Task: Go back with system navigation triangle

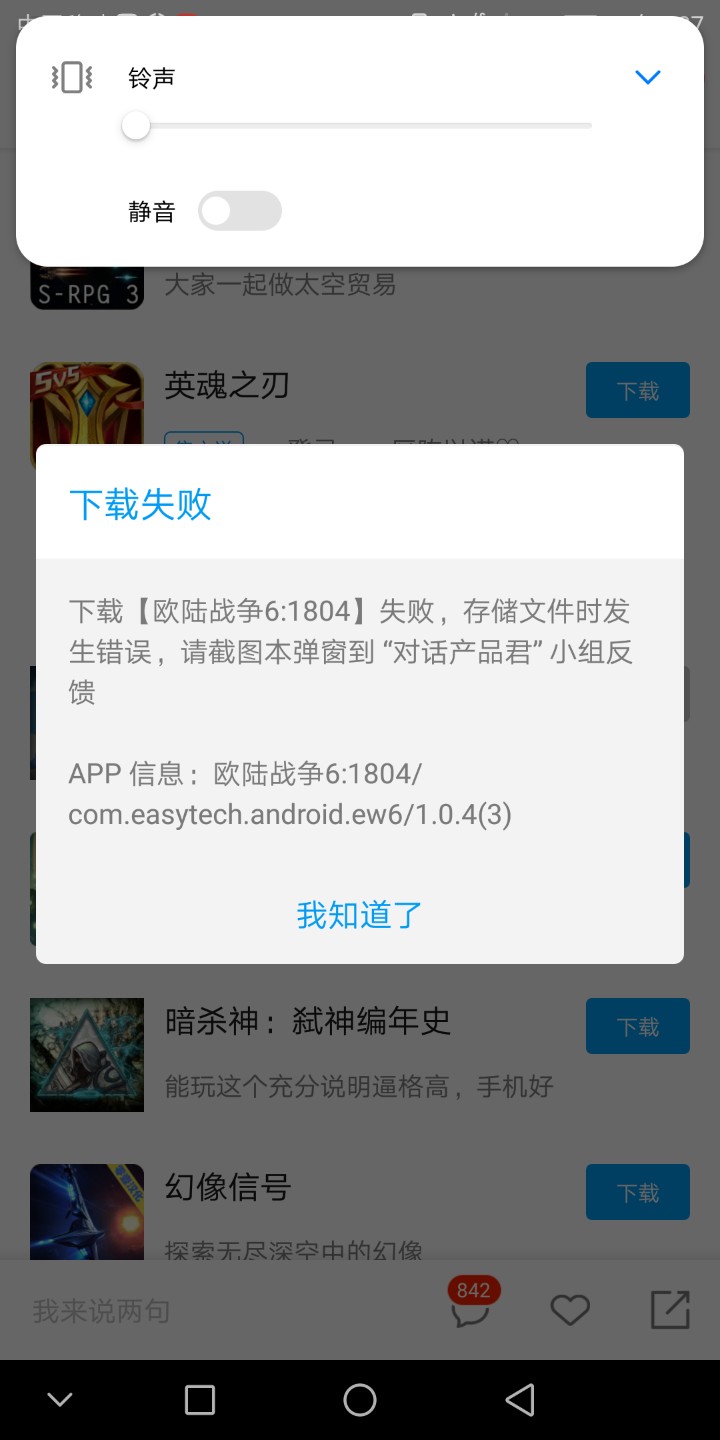Action: point(519,1400)
